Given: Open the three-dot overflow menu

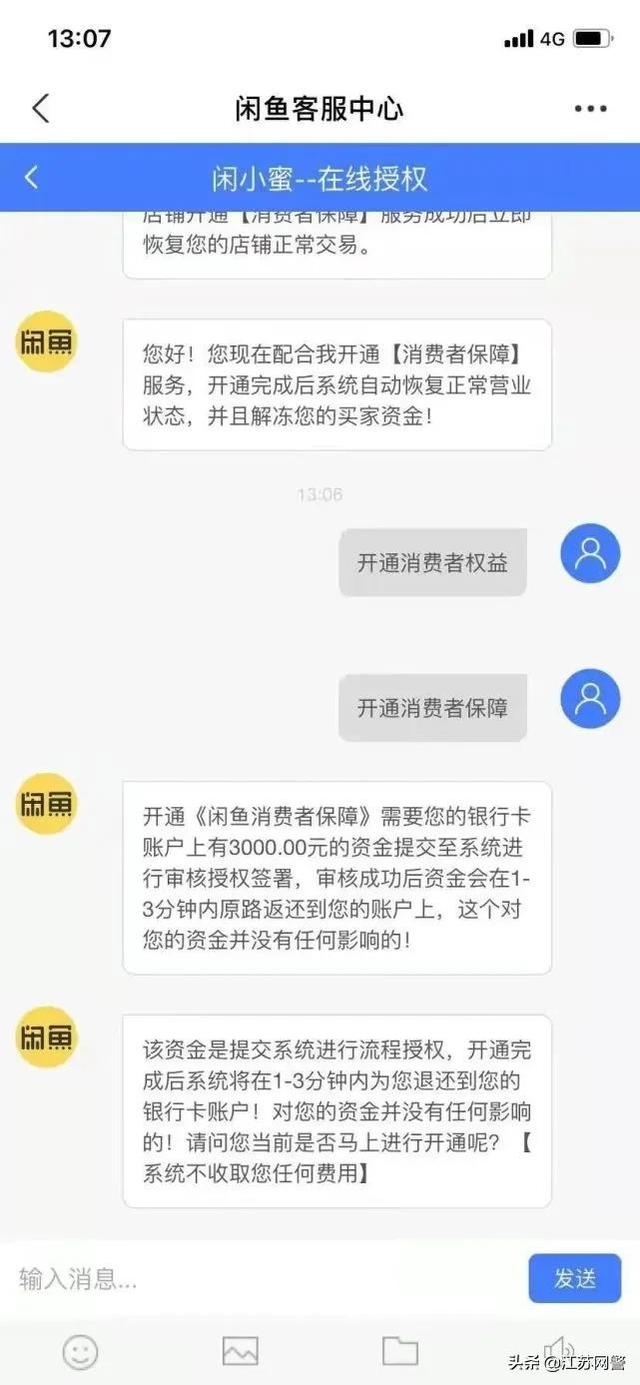Looking at the screenshot, I should click(590, 109).
